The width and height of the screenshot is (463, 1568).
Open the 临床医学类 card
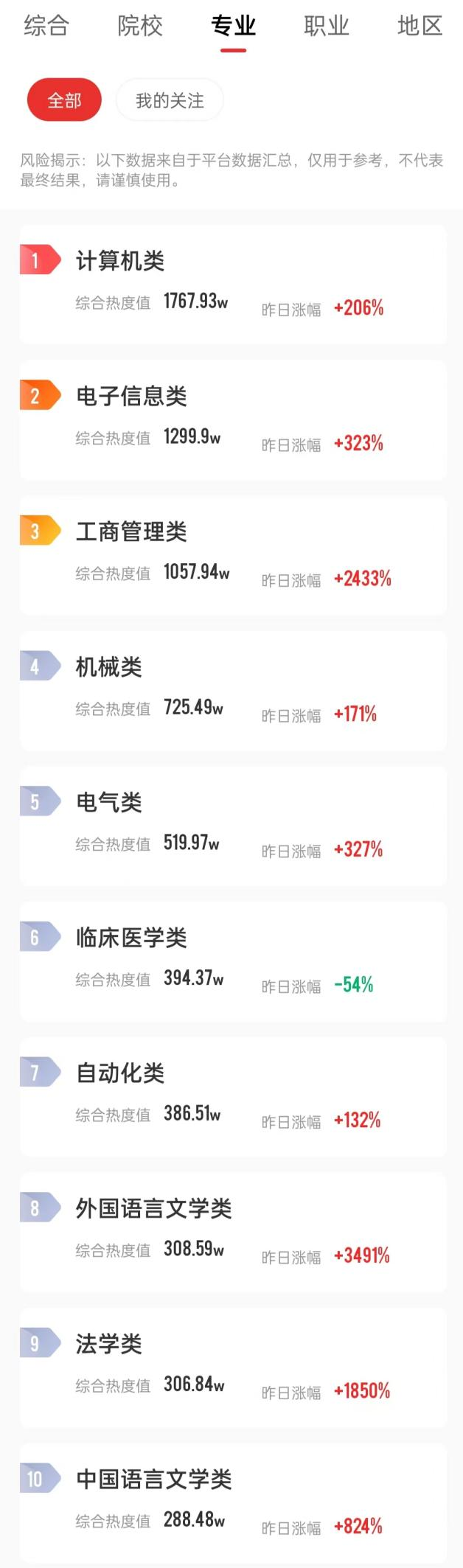tap(233, 962)
